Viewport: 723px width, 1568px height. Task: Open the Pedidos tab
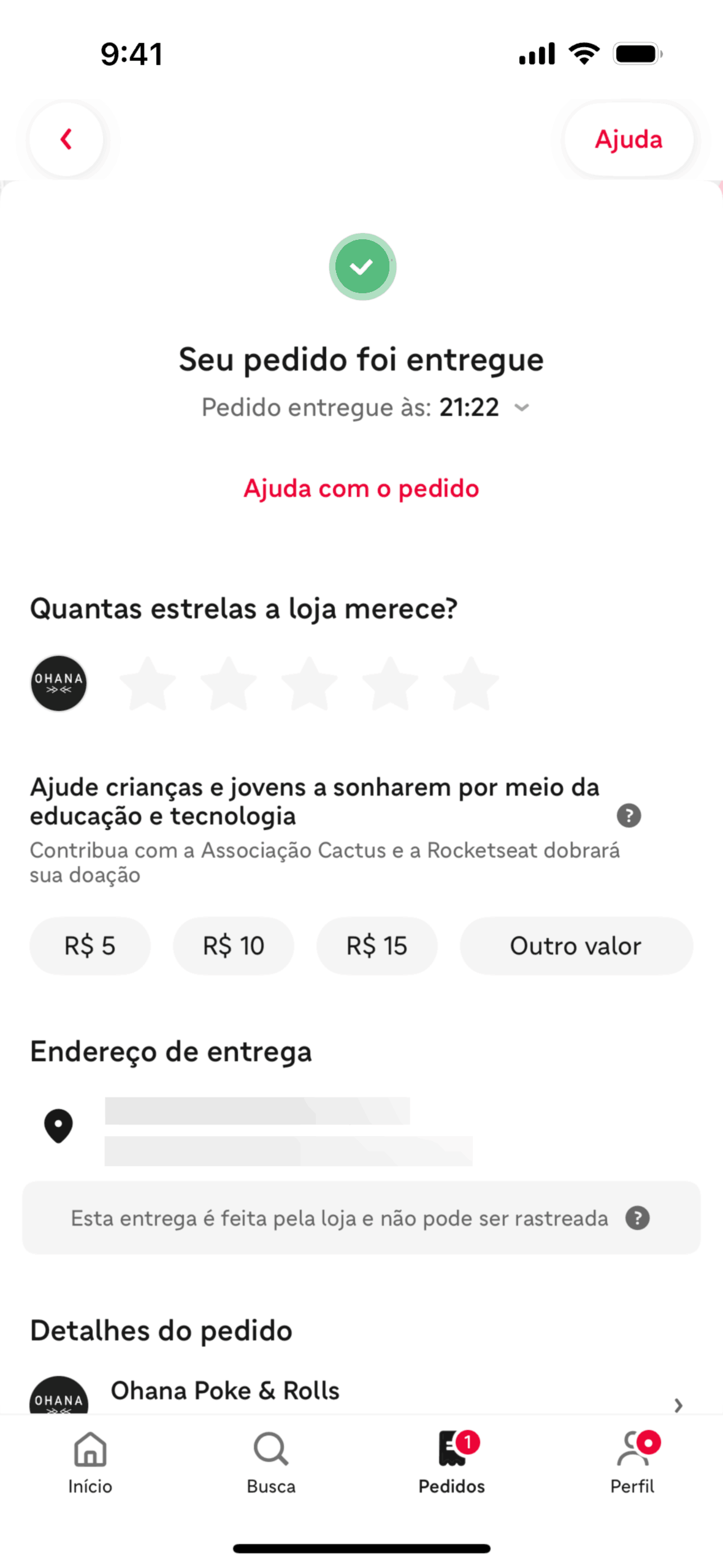coord(452,1462)
